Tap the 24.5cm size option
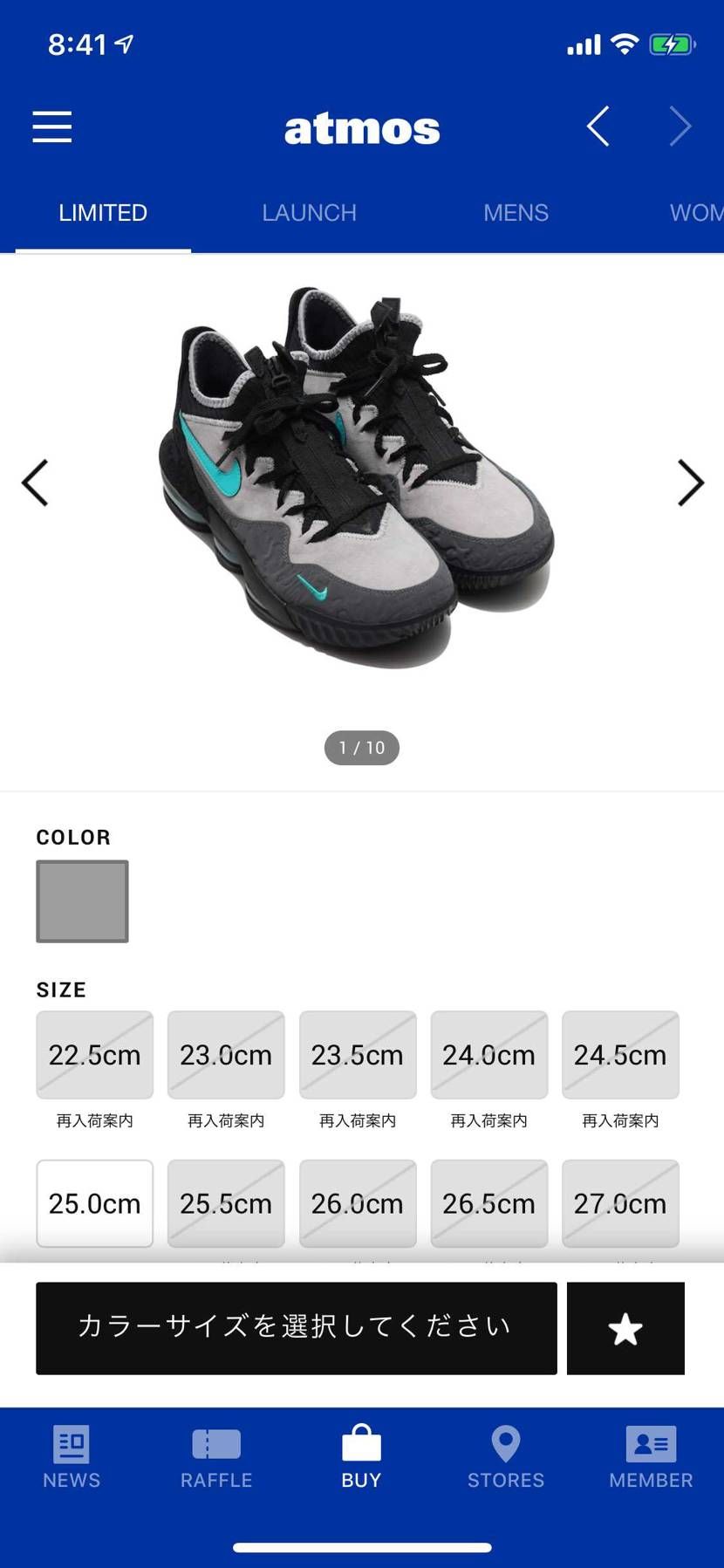Screen dimensions: 724x1568 (620, 1055)
